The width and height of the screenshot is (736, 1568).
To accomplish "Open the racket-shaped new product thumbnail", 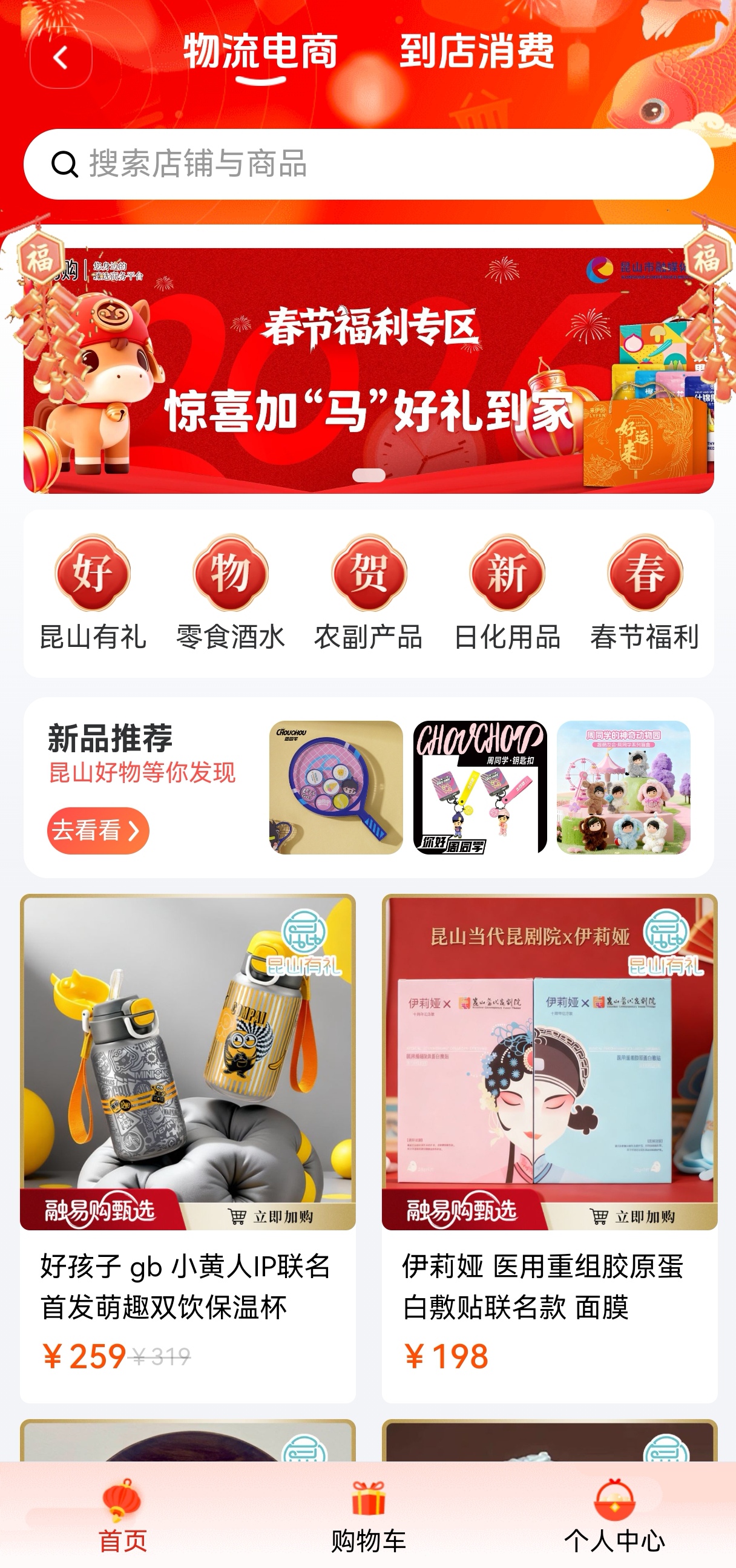I will tap(336, 787).
